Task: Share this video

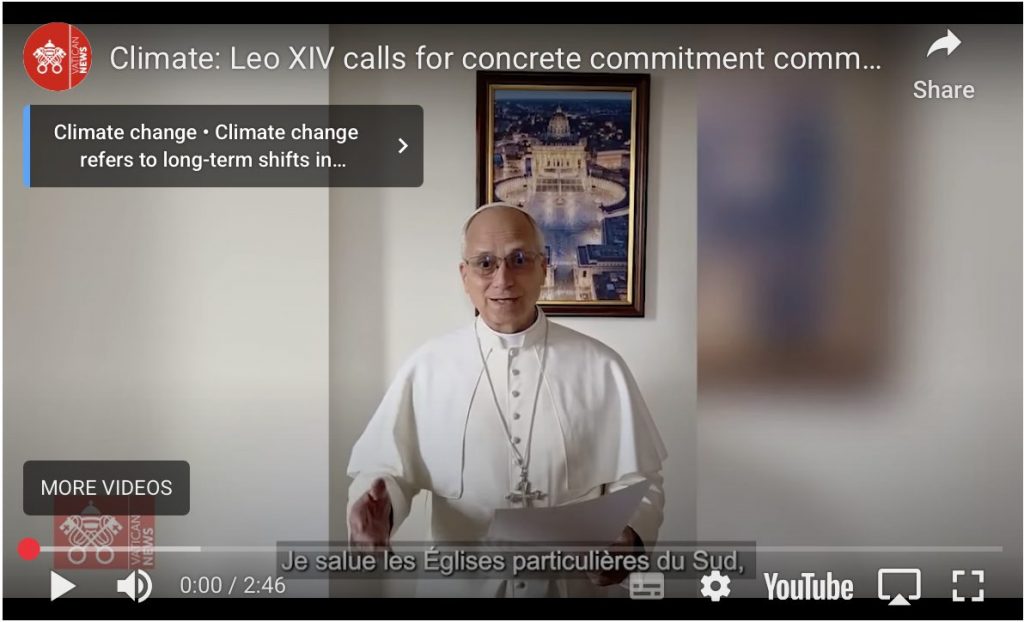Action: coord(943,64)
